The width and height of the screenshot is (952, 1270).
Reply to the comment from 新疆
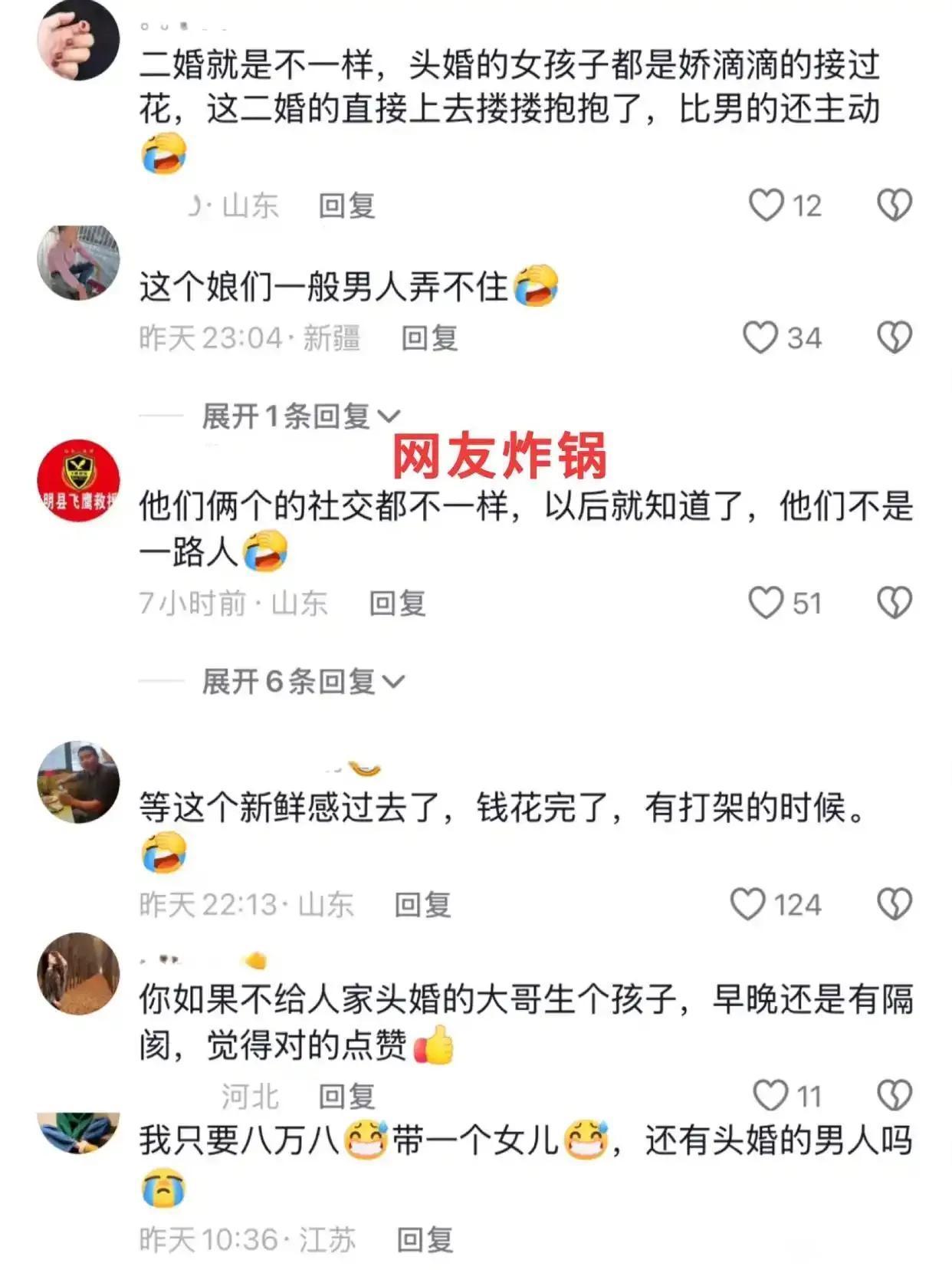pyautogui.click(x=429, y=338)
